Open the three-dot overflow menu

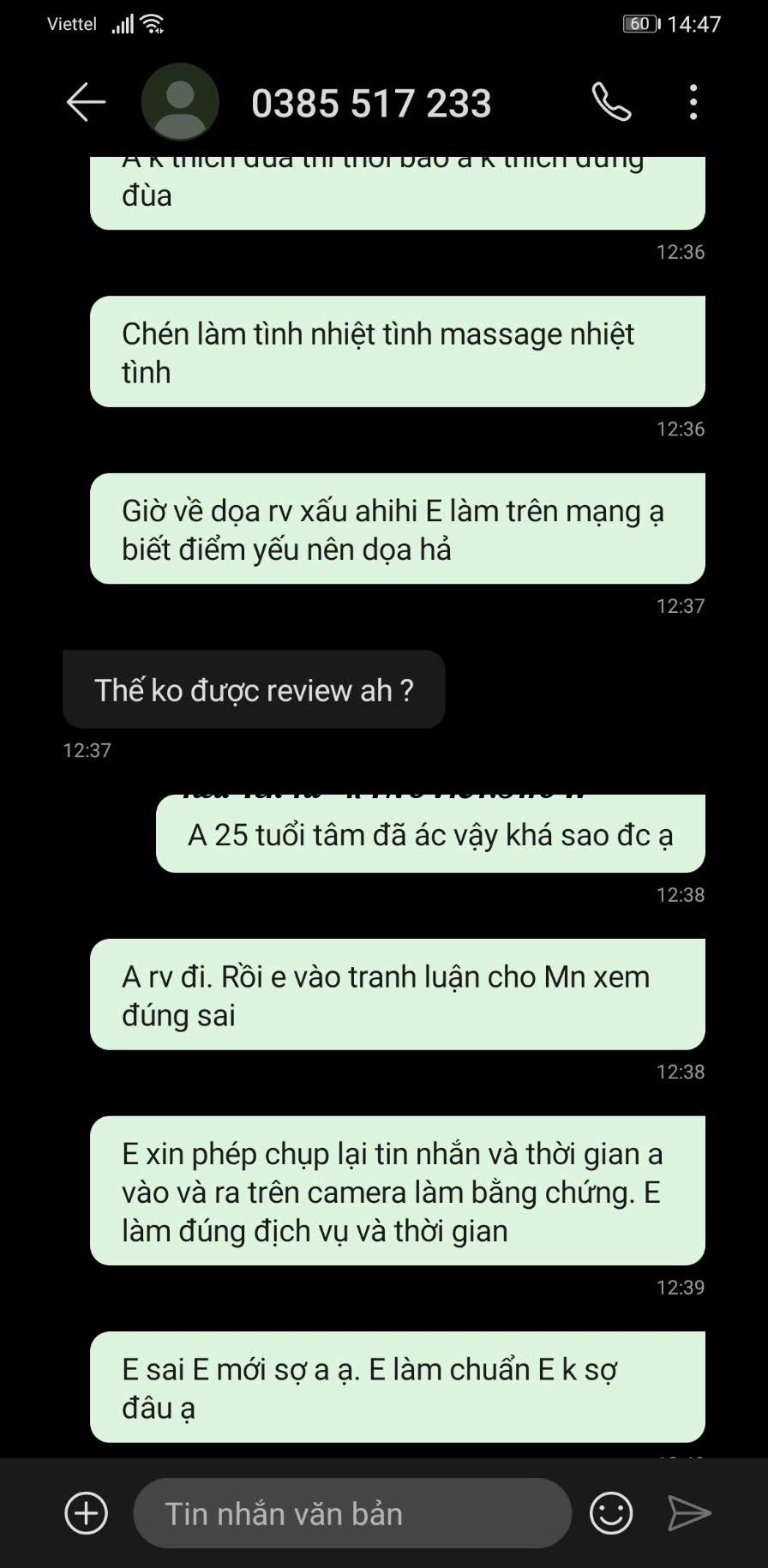point(693,103)
